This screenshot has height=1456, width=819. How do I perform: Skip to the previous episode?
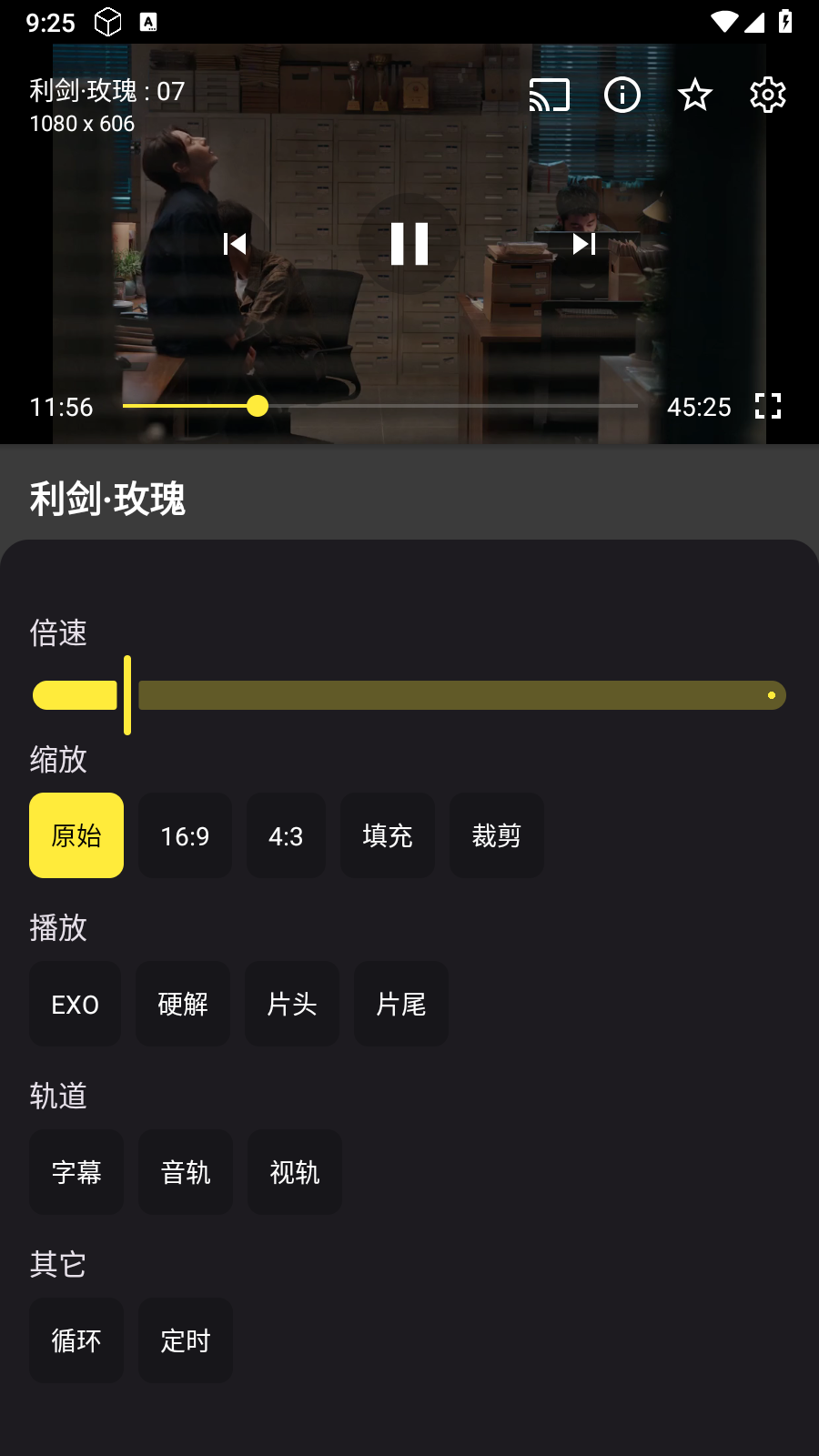point(235,244)
